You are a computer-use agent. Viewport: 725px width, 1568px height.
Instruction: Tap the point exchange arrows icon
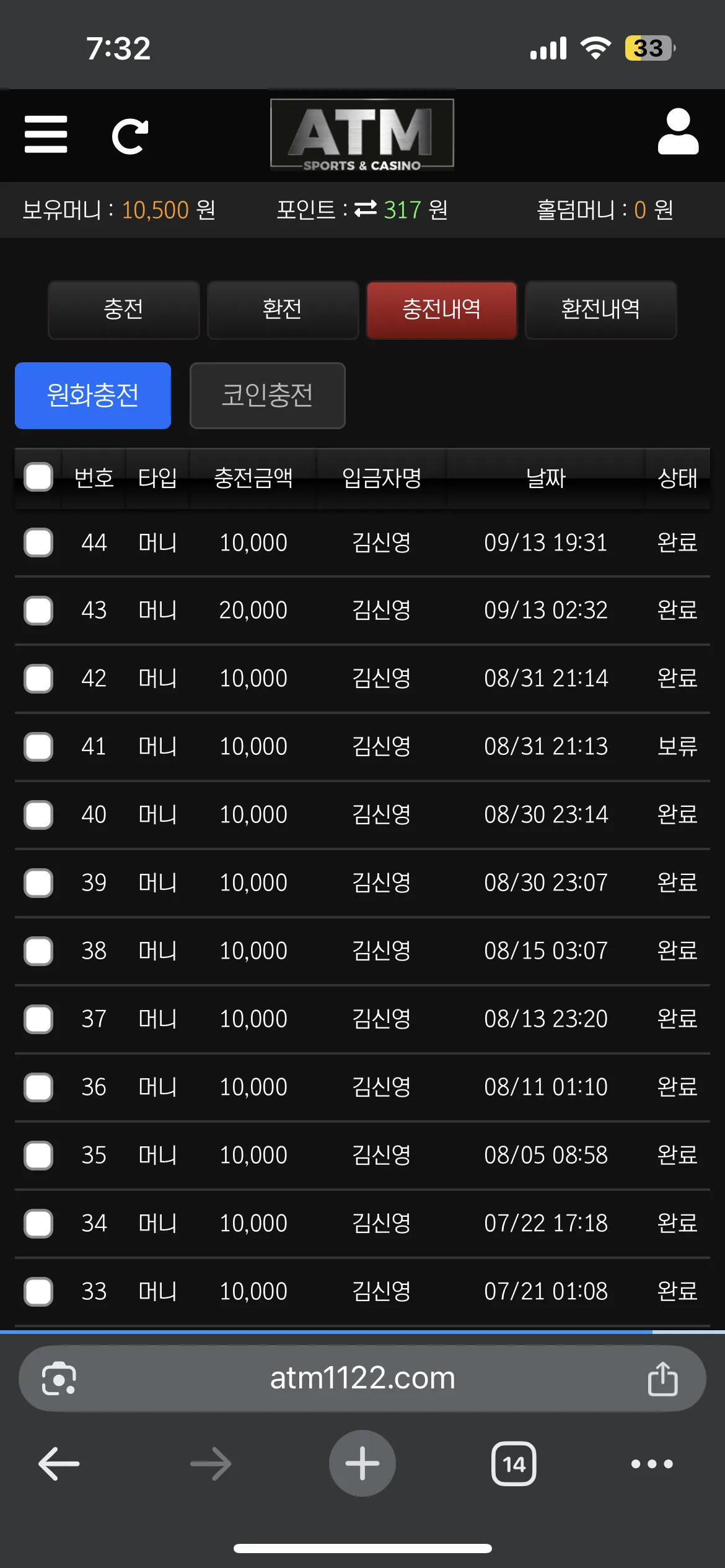pos(366,209)
